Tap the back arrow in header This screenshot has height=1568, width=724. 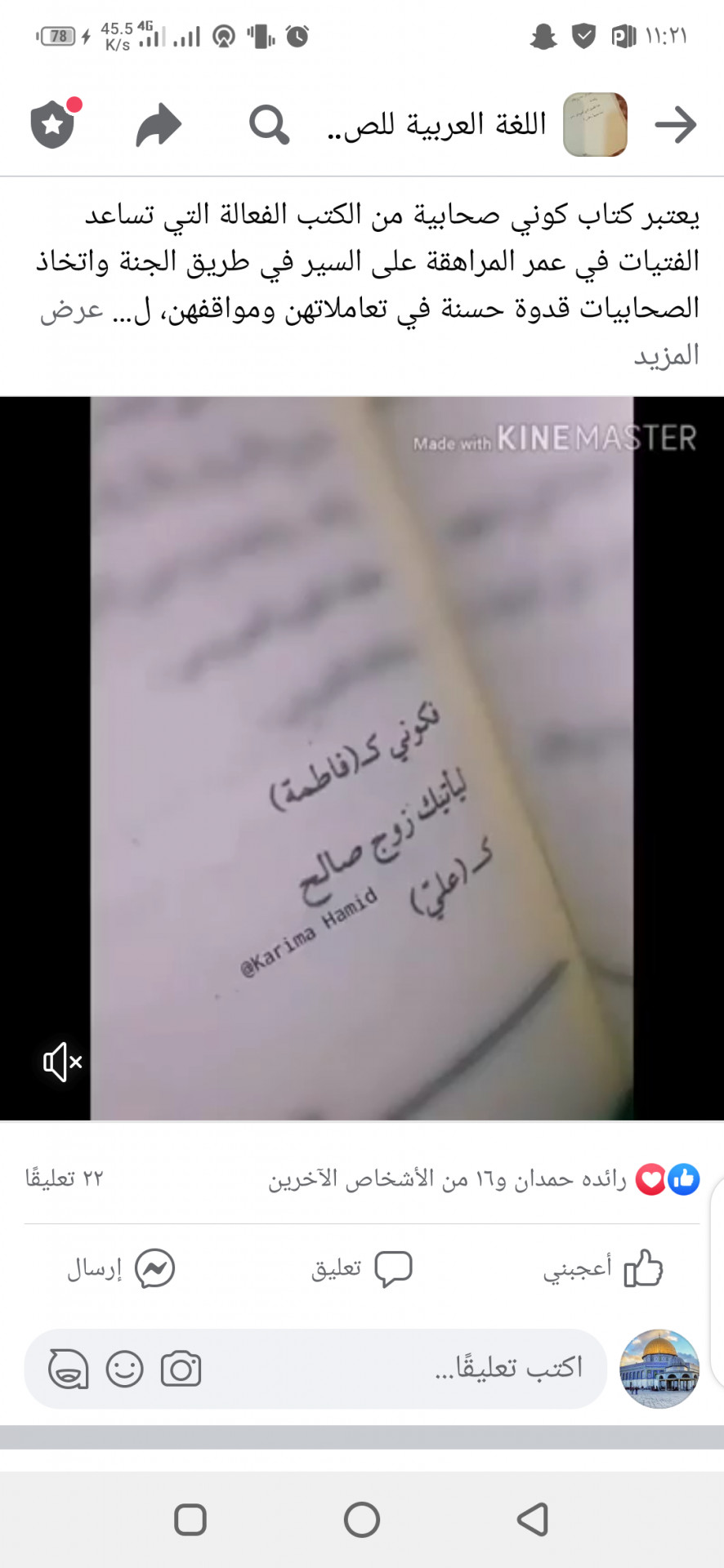pos(675,125)
